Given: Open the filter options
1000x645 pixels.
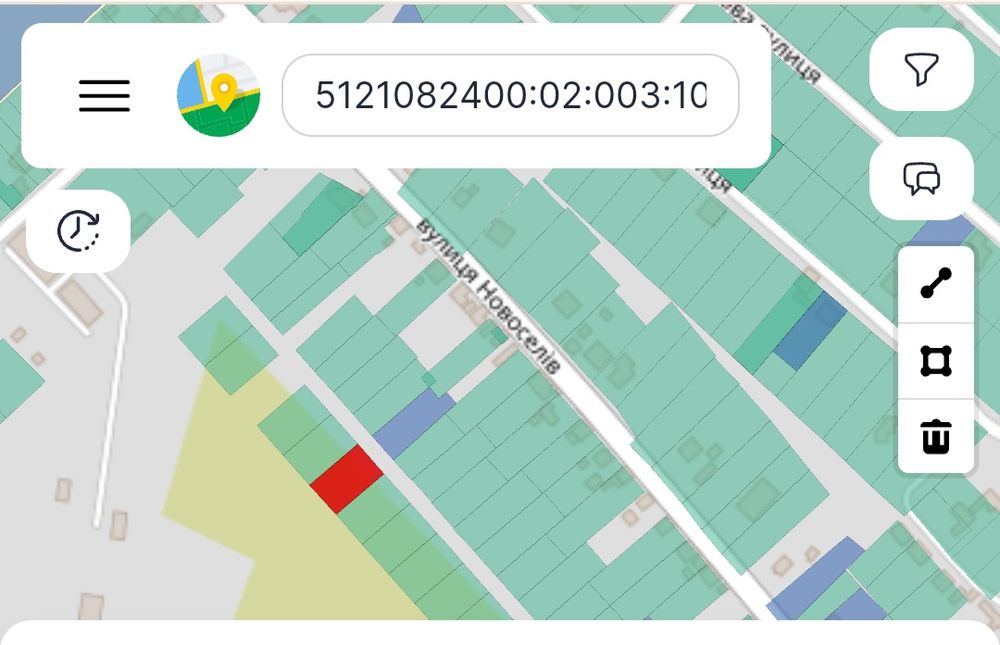Looking at the screenshot, I should click(x=921, y=69).
